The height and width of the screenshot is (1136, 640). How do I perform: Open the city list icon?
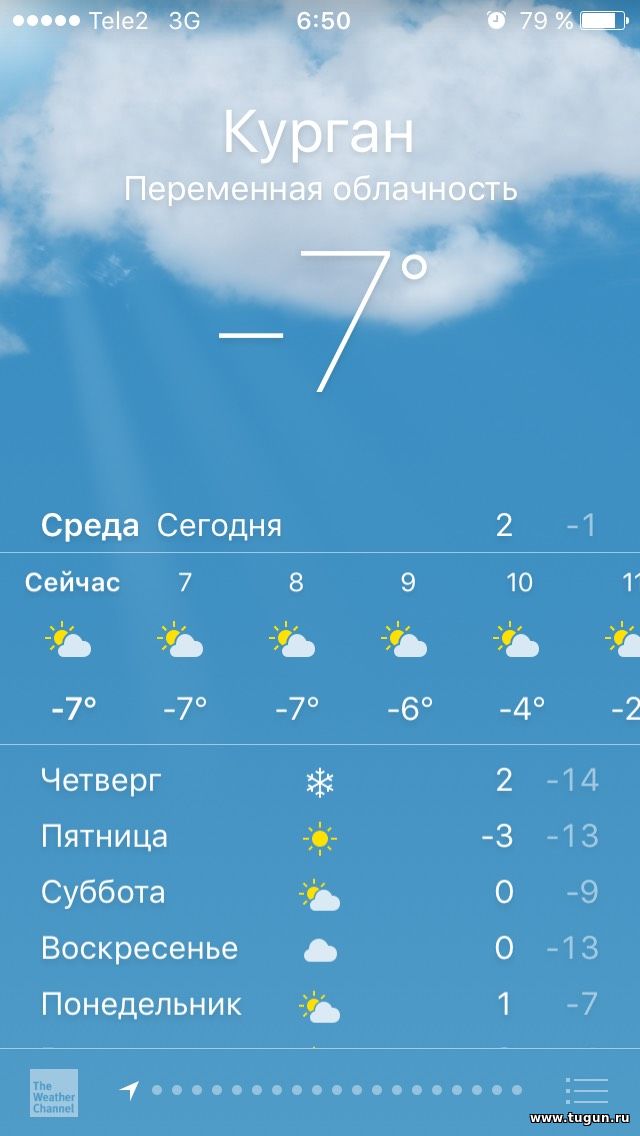586,1090
